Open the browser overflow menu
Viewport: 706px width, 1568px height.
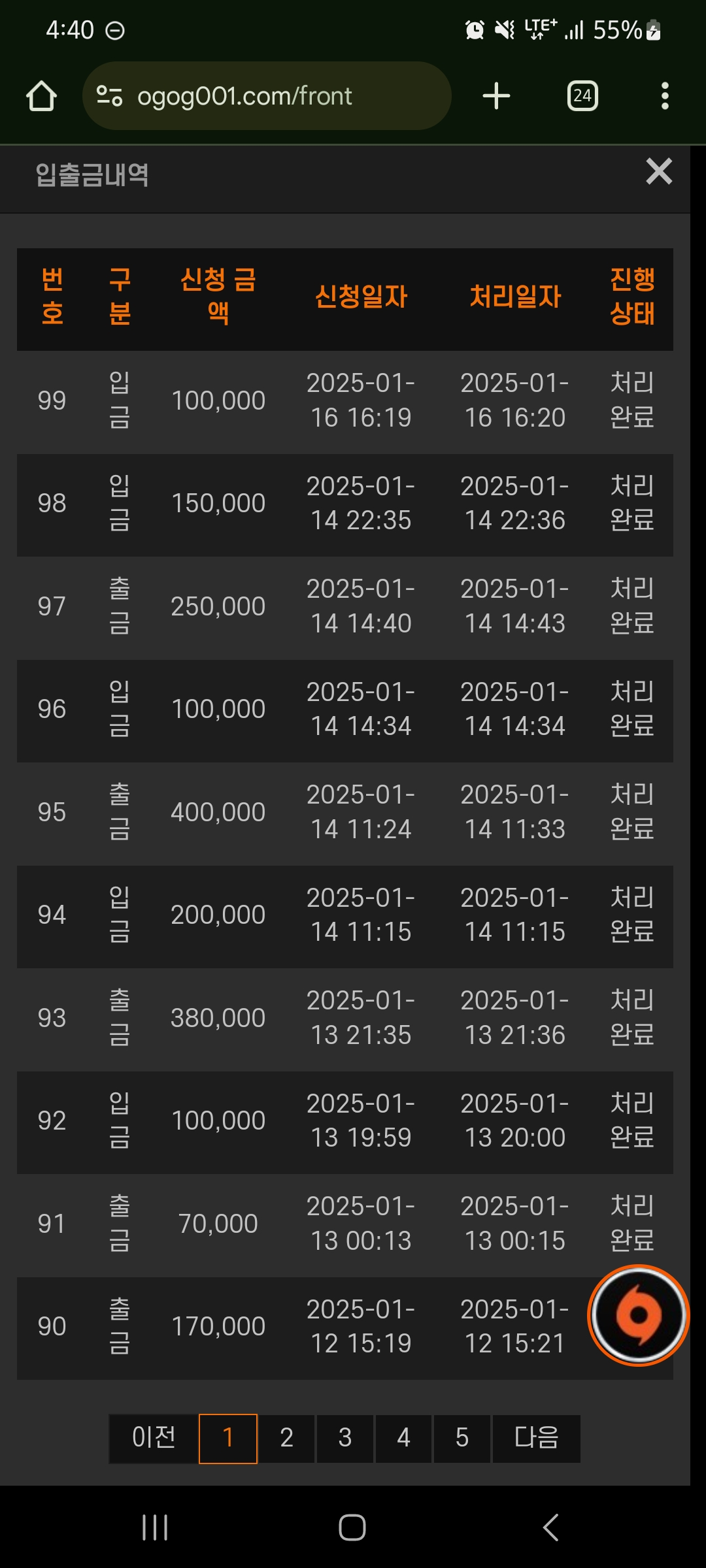click(665, 96)
